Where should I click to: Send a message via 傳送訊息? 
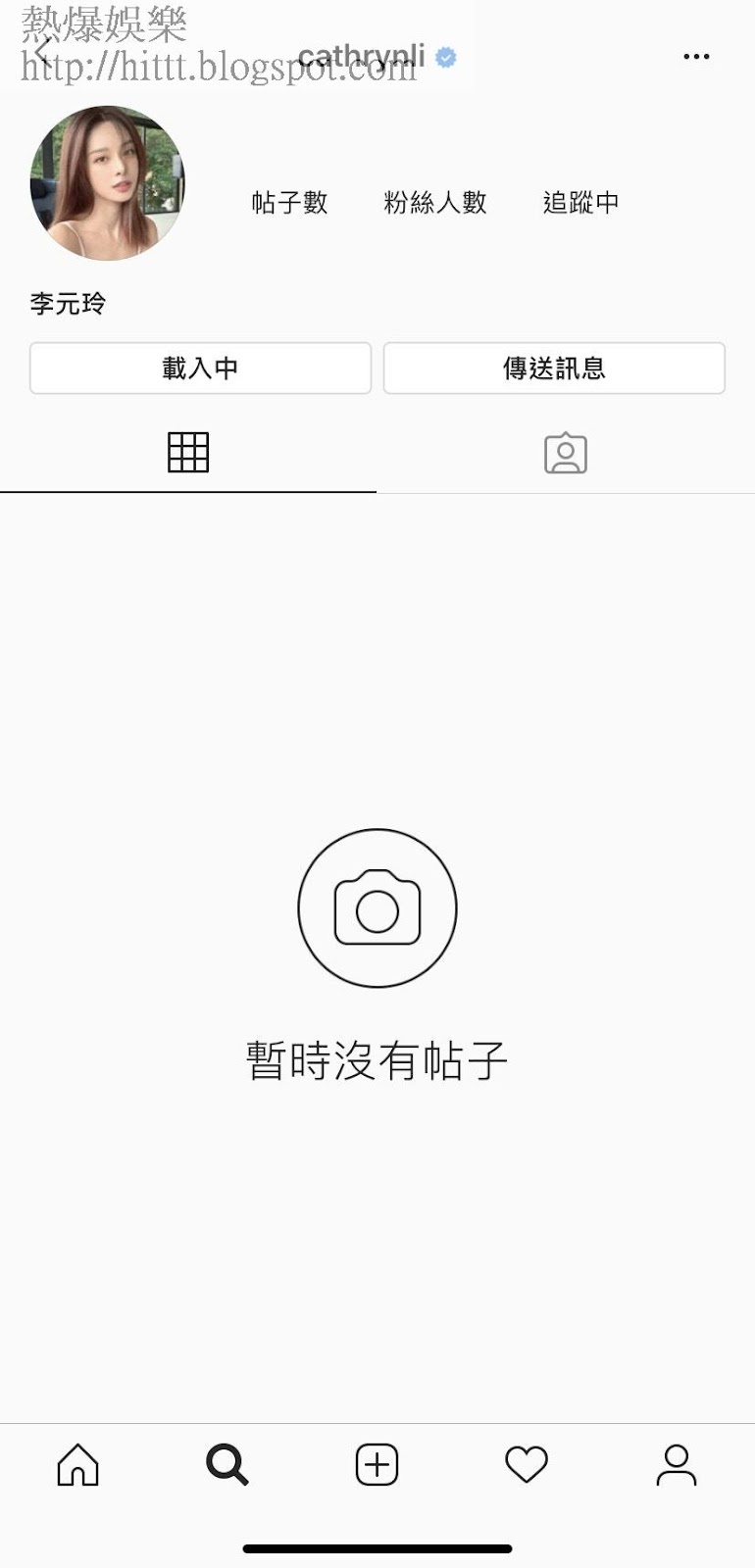[x=554, y=368]
